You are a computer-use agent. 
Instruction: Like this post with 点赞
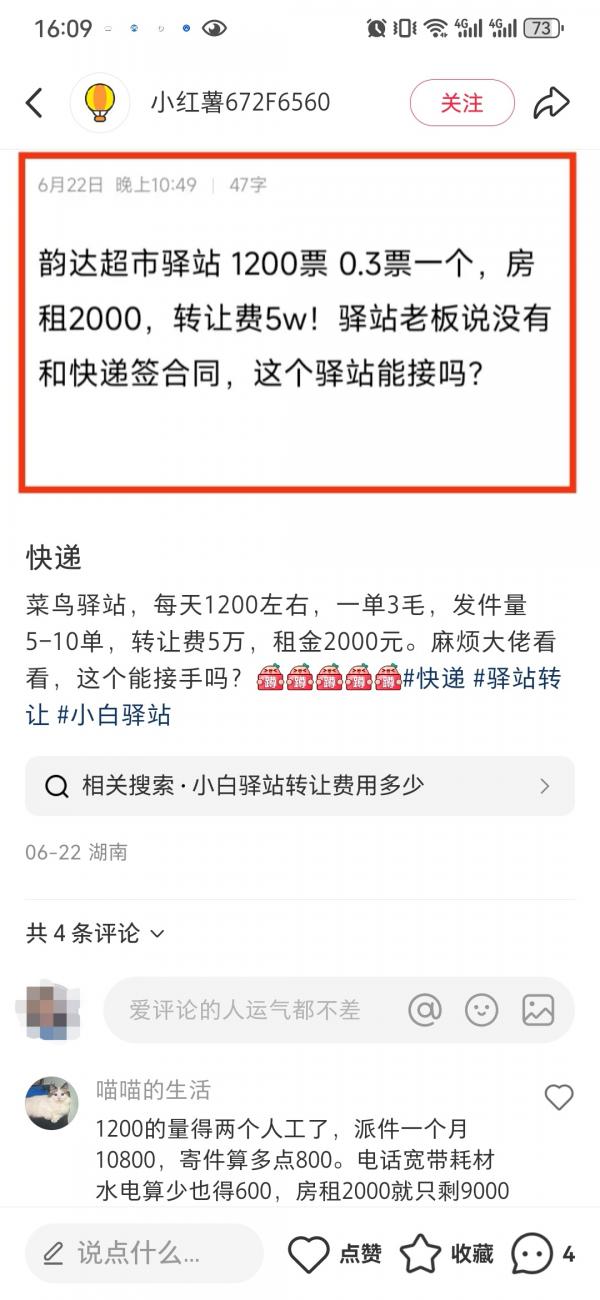(x=334, y=1253)
